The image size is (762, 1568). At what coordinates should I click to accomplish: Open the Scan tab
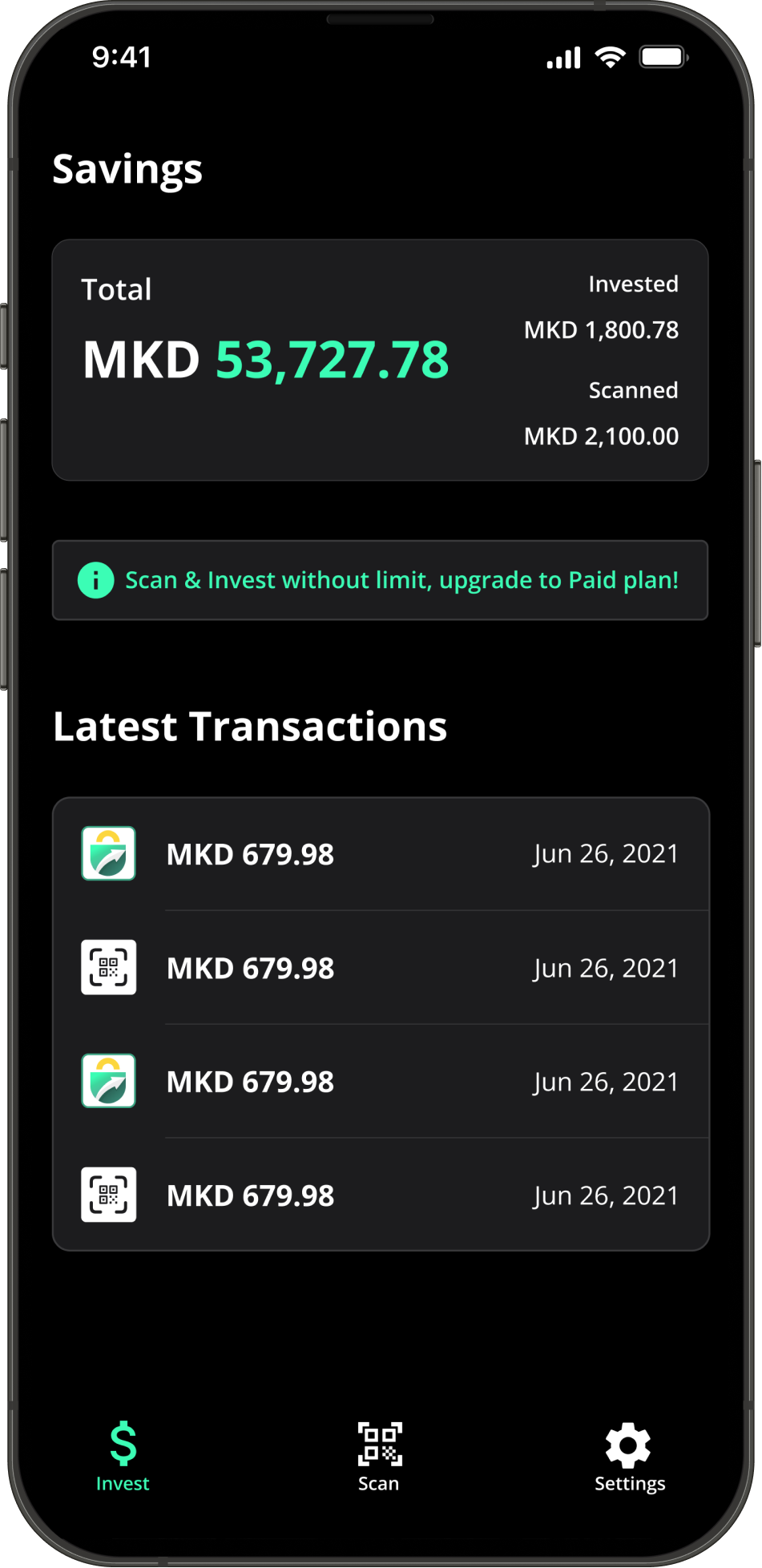click(379, 1456)
